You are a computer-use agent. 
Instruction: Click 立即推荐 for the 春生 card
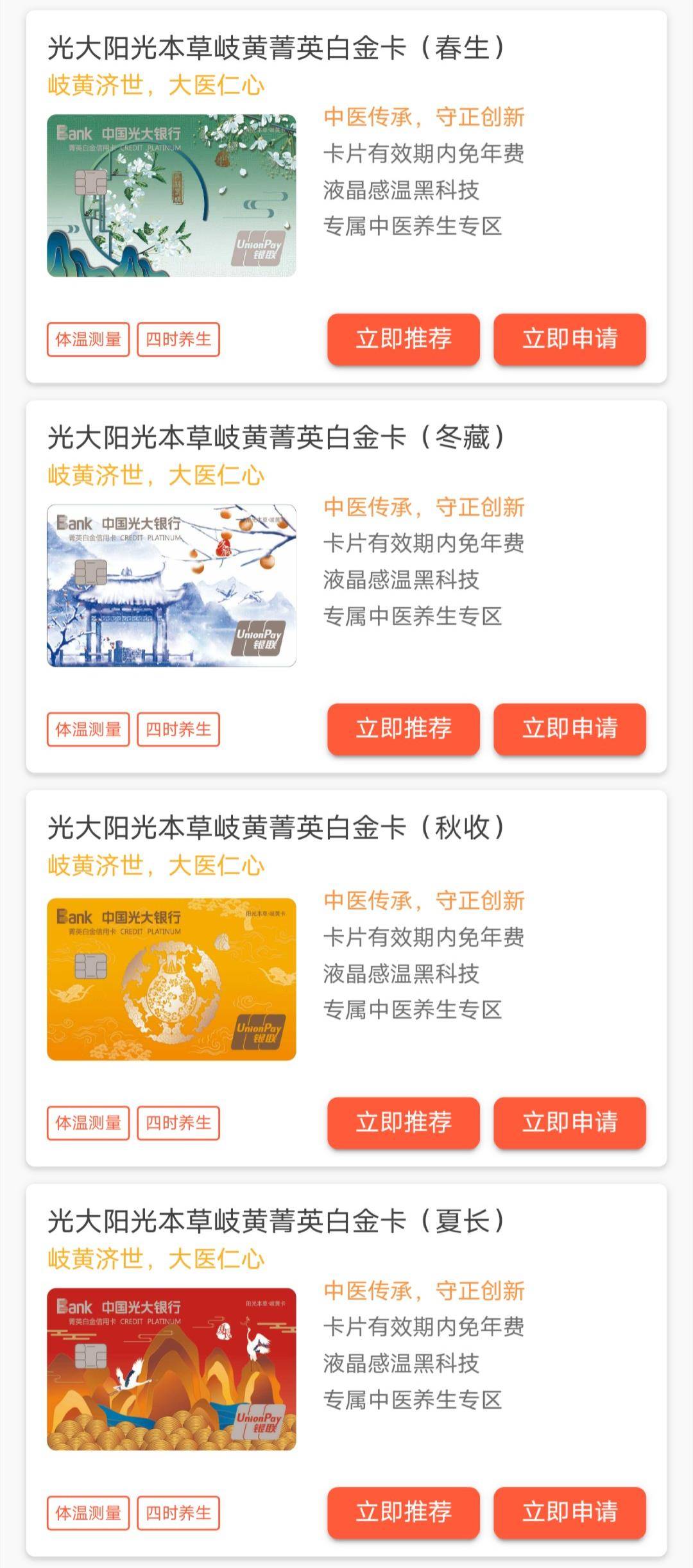coord(404,340)
